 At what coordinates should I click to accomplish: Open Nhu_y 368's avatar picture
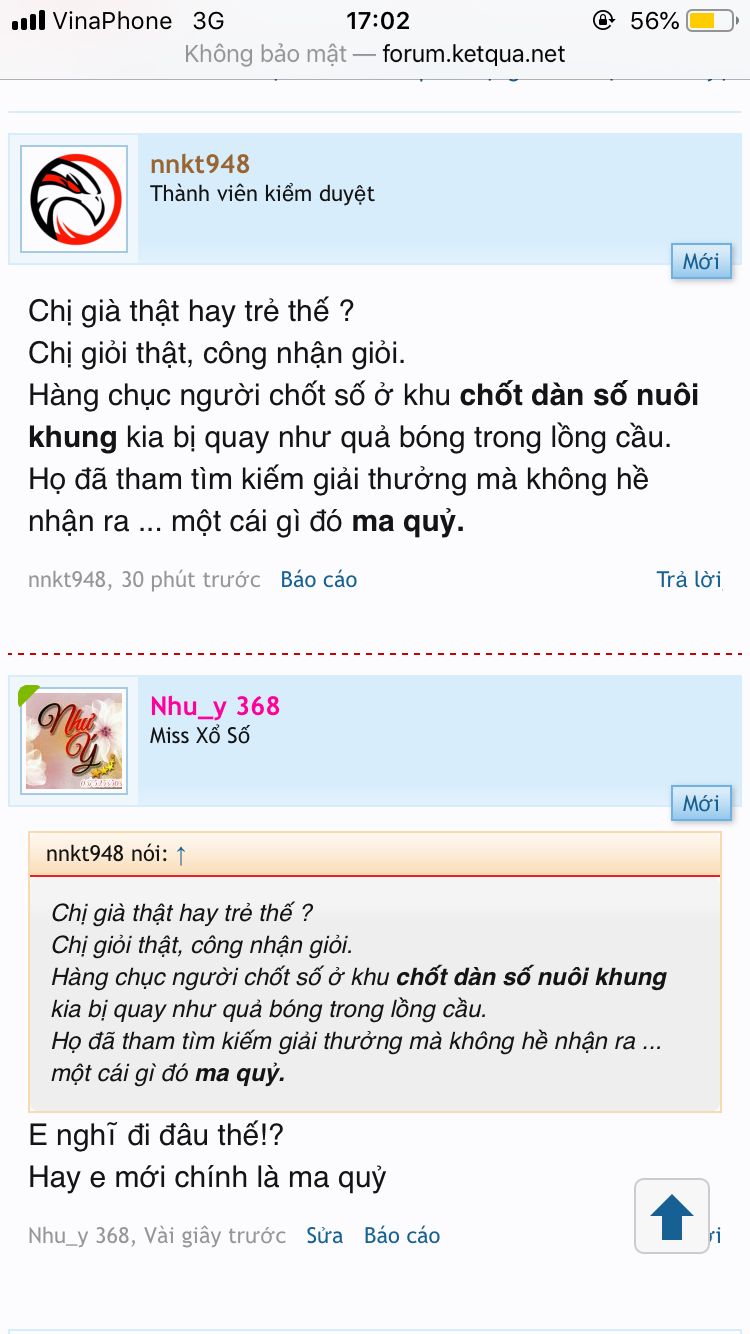[75, 741]
